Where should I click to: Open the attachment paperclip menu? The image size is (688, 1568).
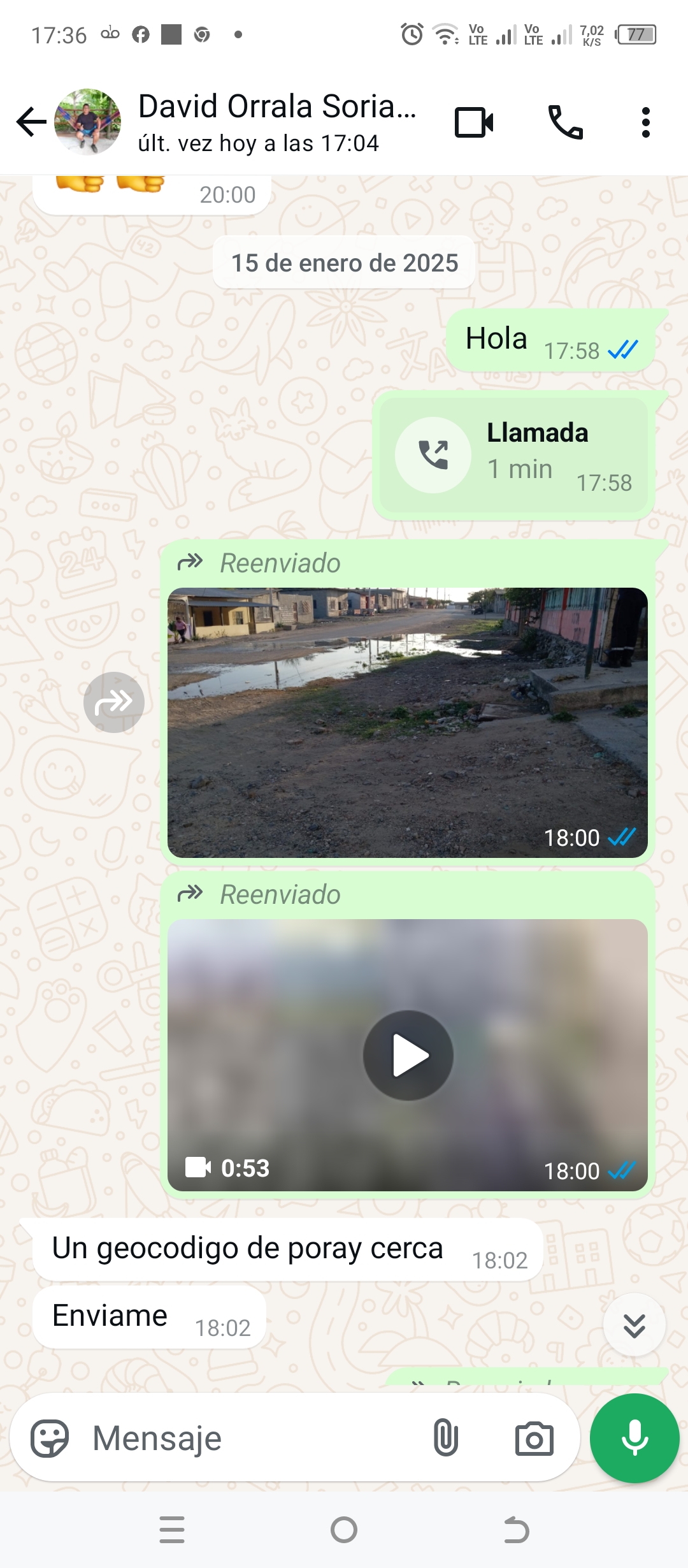point(445,1439)
